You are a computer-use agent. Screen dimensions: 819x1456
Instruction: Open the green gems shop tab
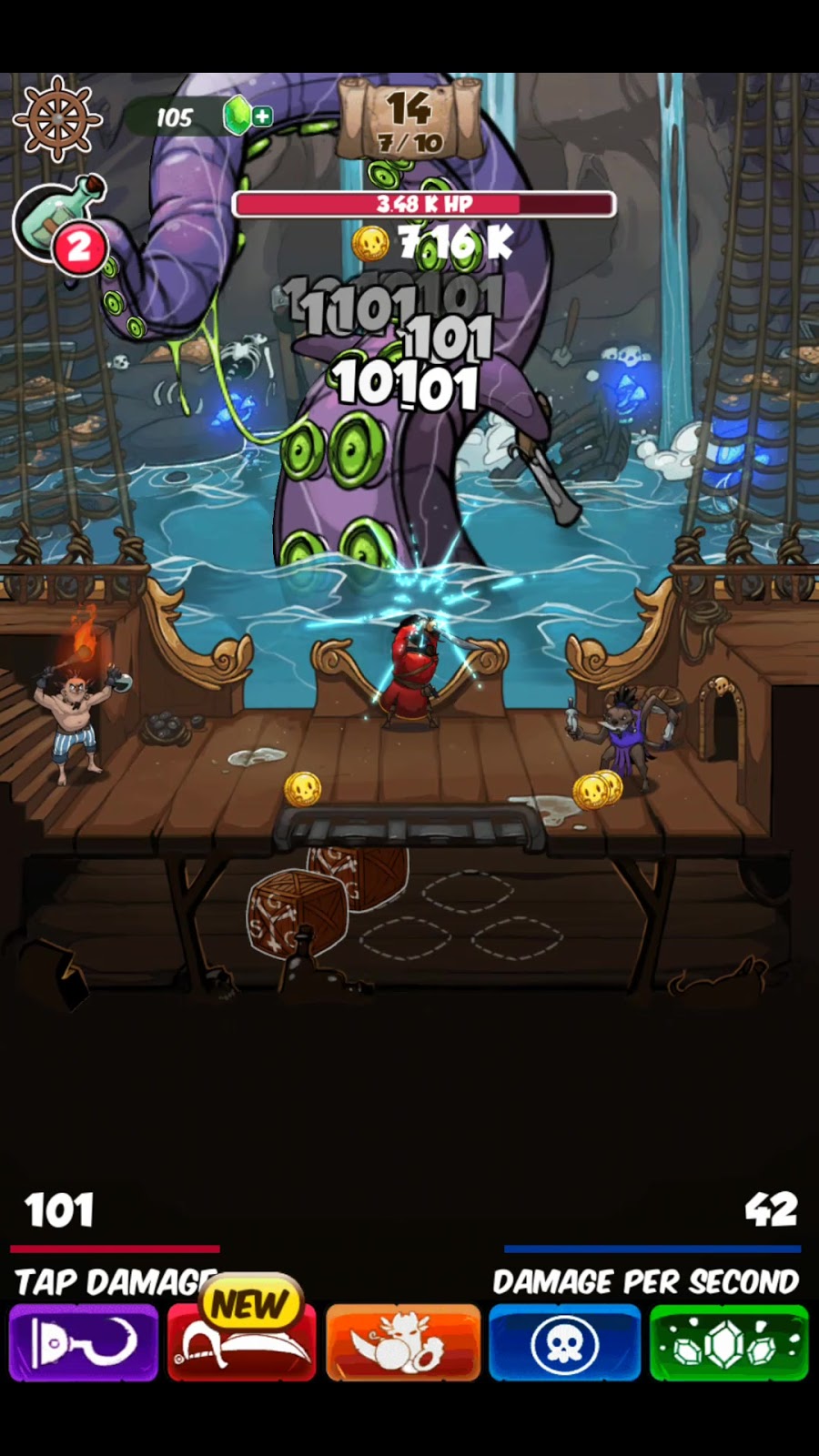(x=729, y=1342)
